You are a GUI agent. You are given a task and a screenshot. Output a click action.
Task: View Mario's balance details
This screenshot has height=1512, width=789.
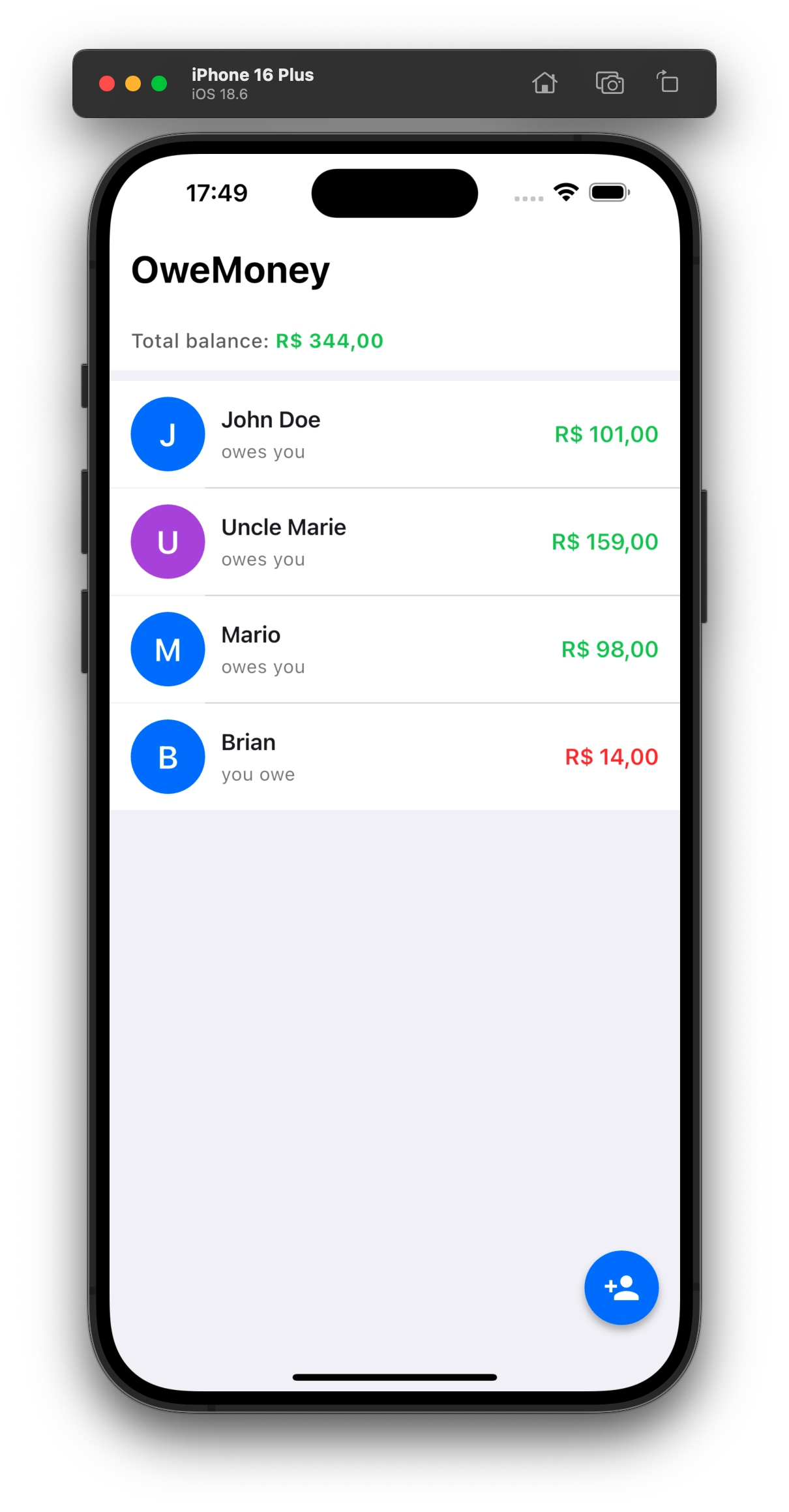394,650
